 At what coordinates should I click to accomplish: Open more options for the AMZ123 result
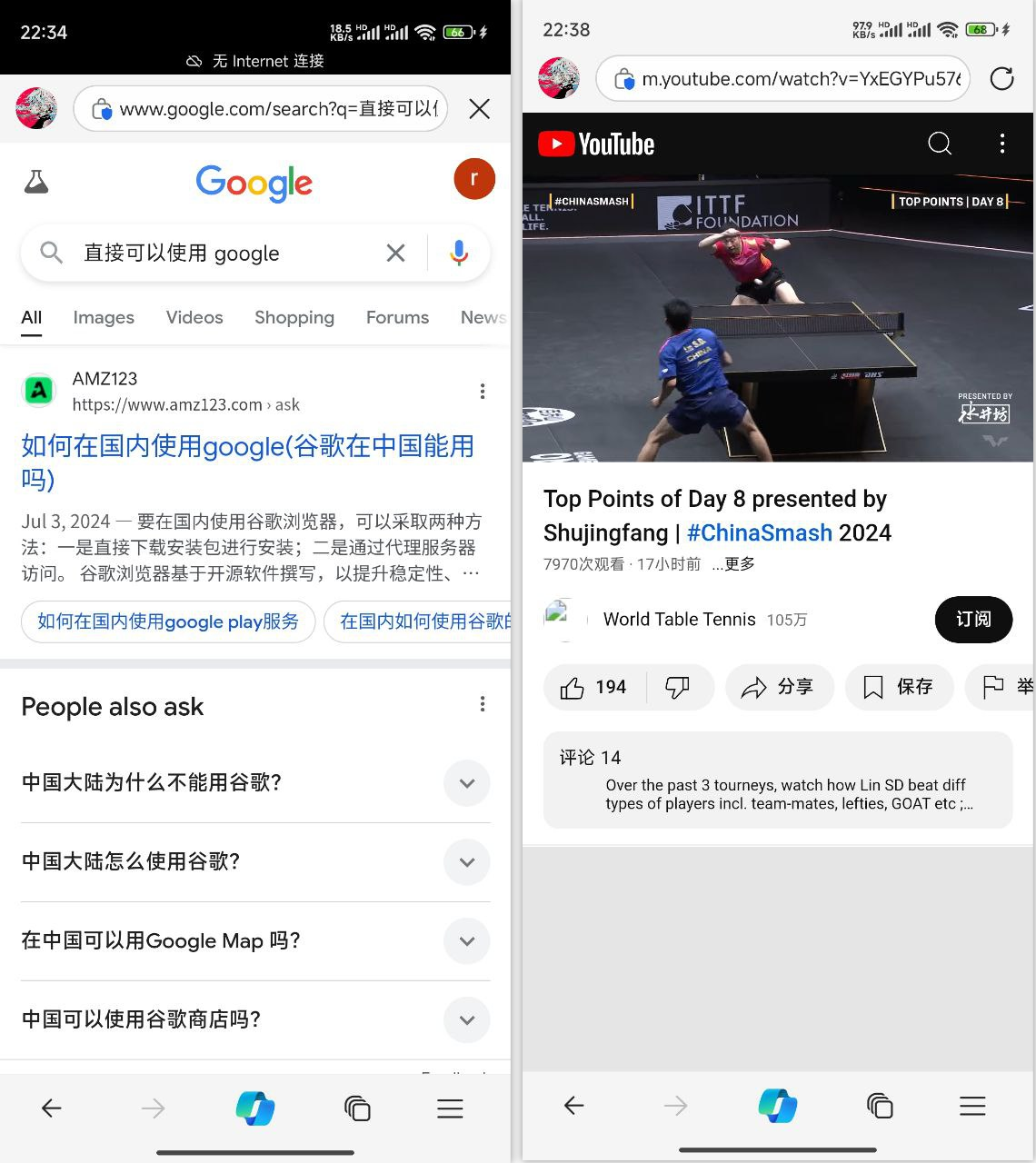(x=483, y=392)
